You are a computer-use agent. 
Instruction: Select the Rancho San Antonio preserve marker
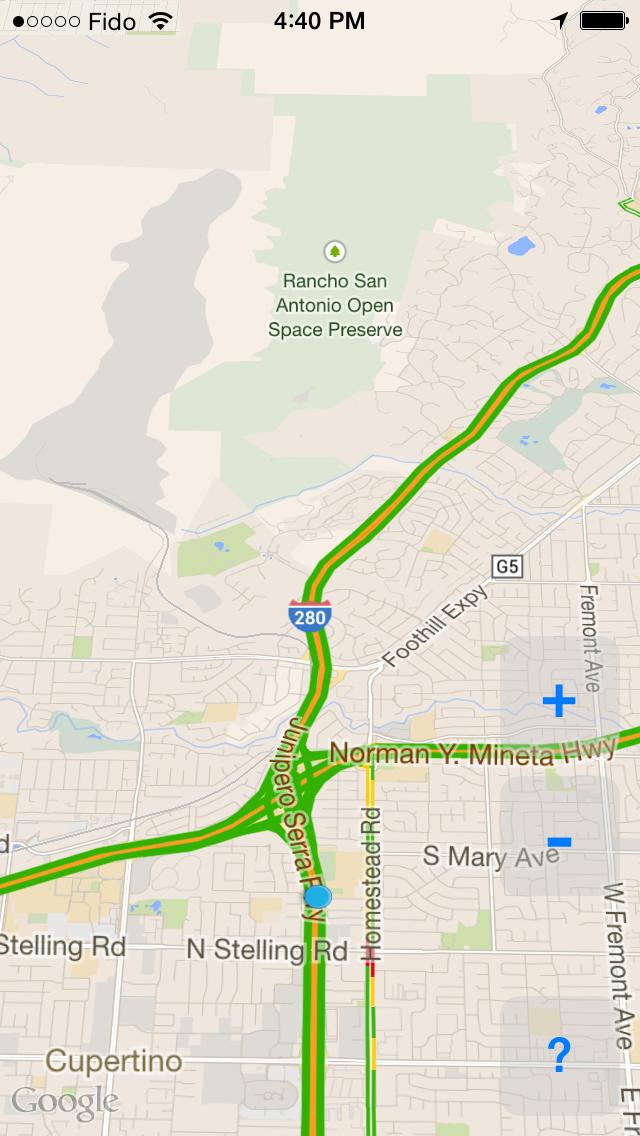pos(335,250)
